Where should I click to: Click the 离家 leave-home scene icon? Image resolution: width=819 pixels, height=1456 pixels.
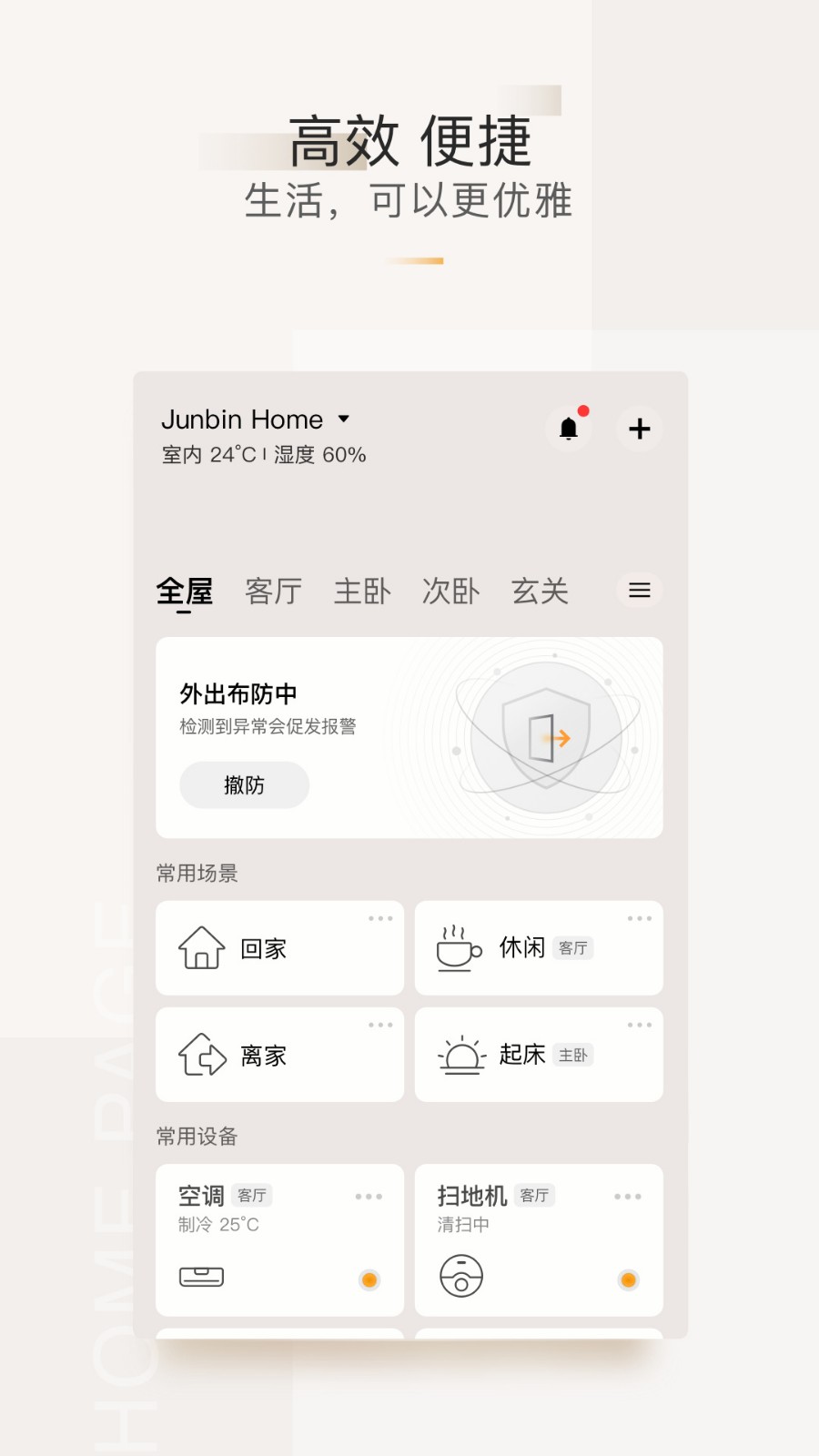tap(202, 1056)
